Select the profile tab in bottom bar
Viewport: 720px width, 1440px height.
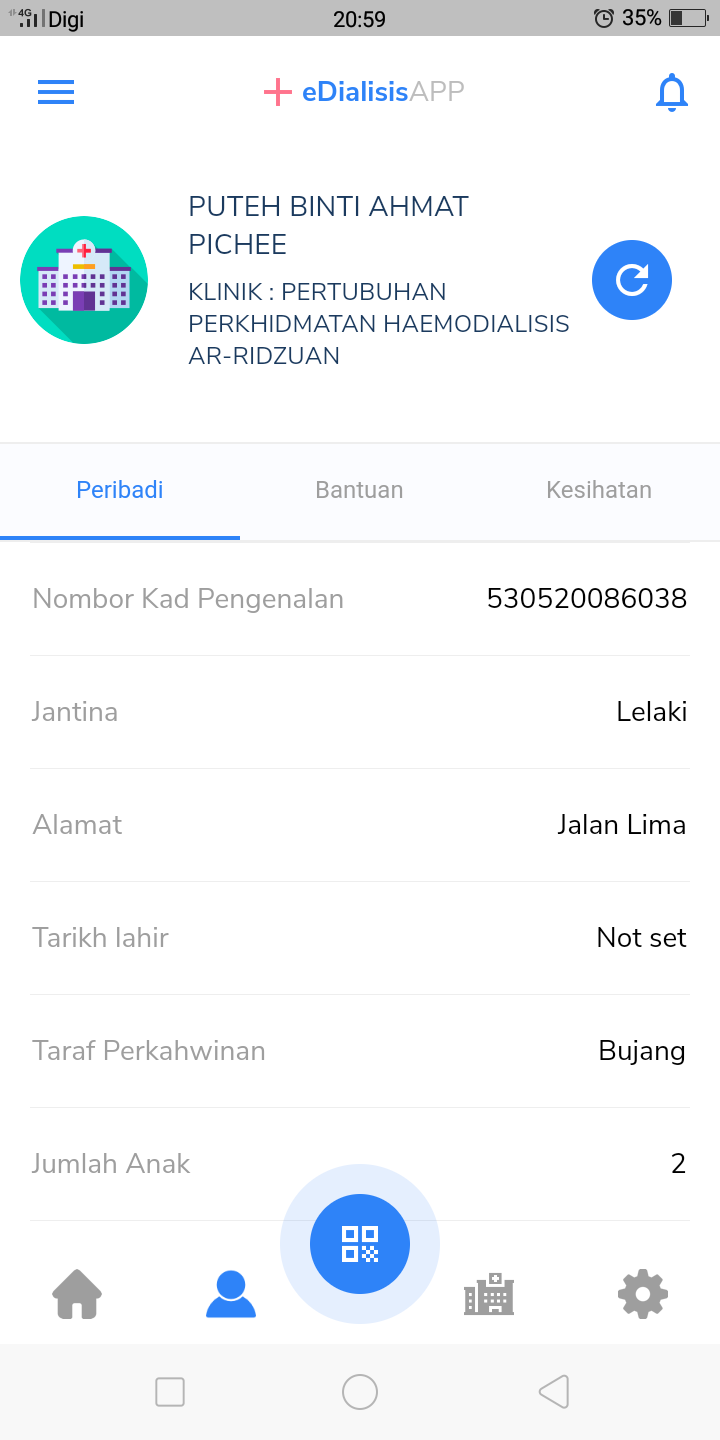pyautogui.click(x=231, y=1294)
